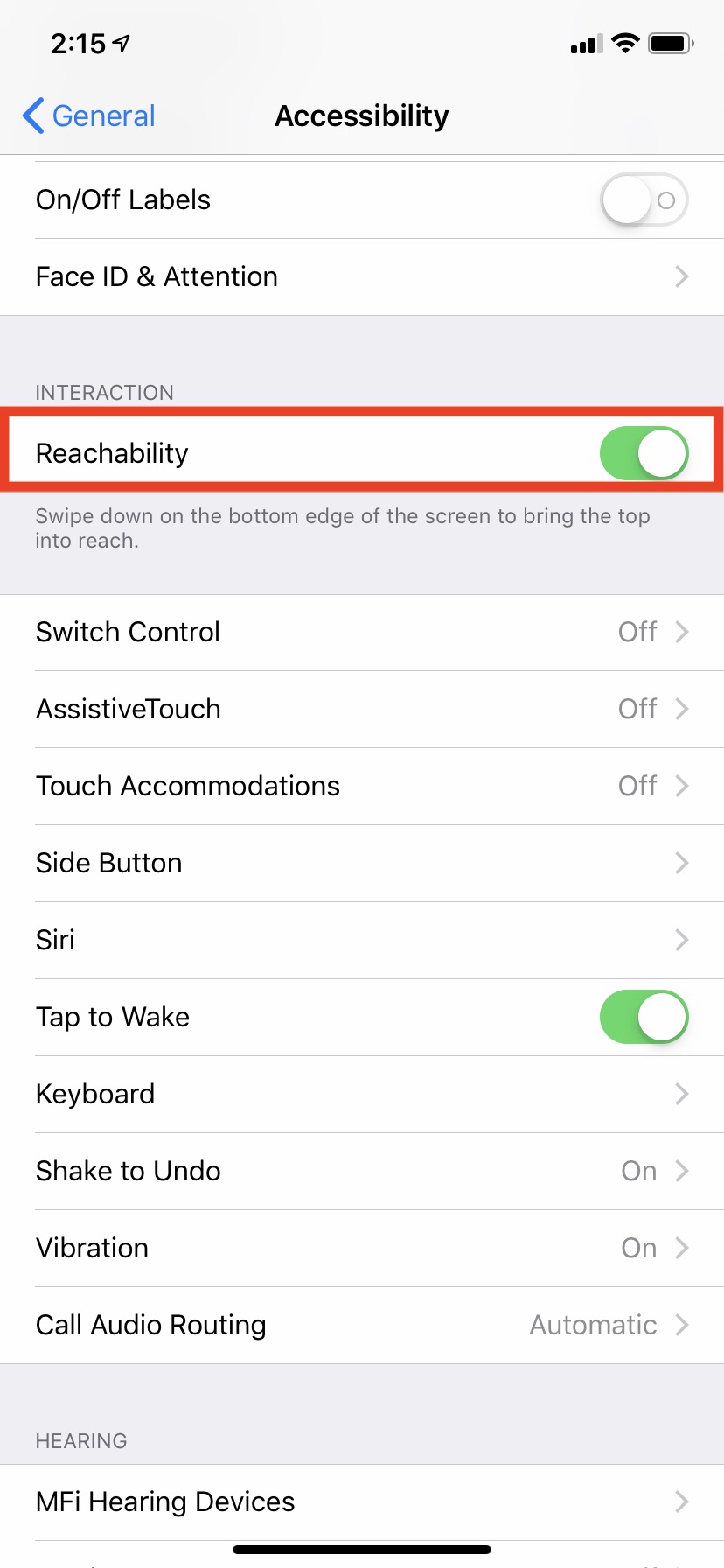Turn off the Reachability switch

tap(644, 453)
